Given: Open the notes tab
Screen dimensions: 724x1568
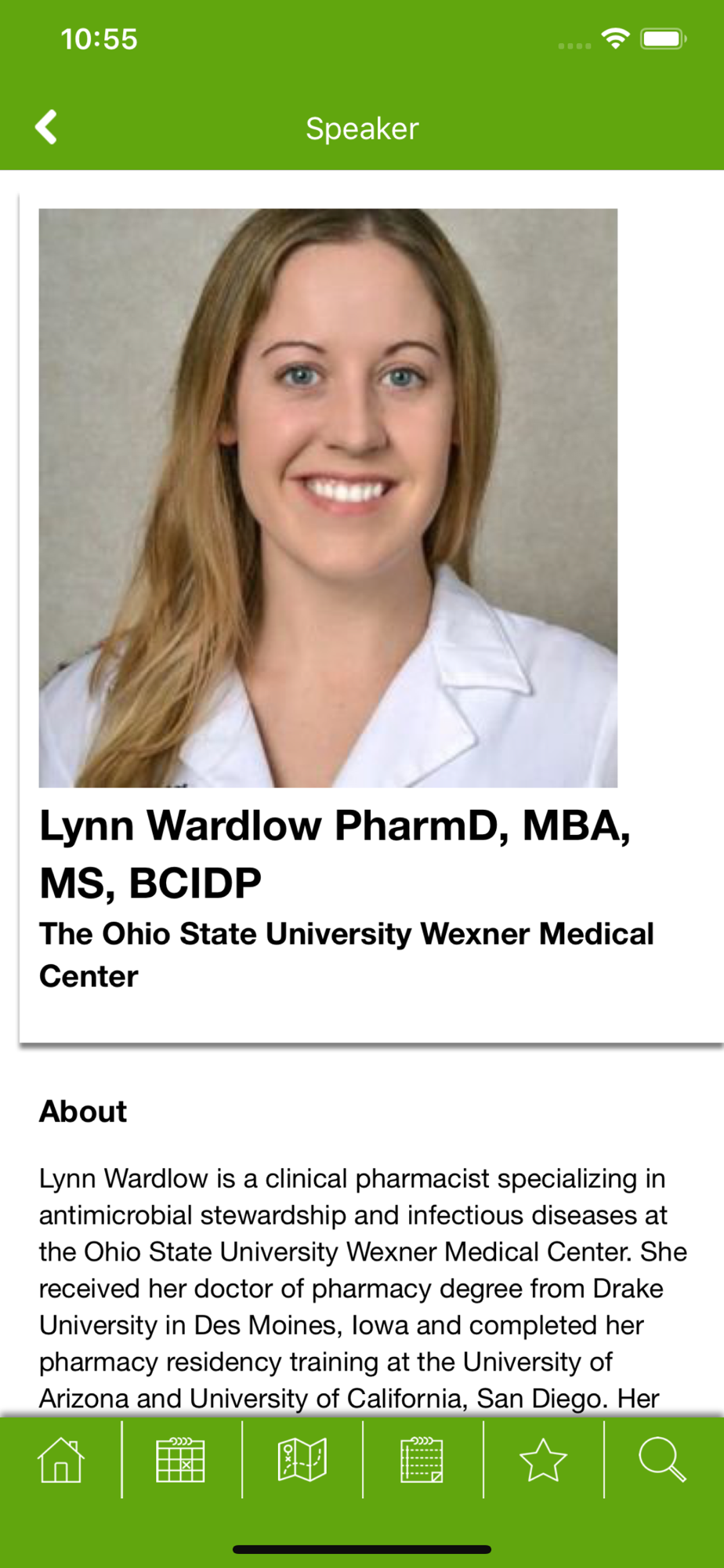Looking at the screenshot, I should (422, 1460).
